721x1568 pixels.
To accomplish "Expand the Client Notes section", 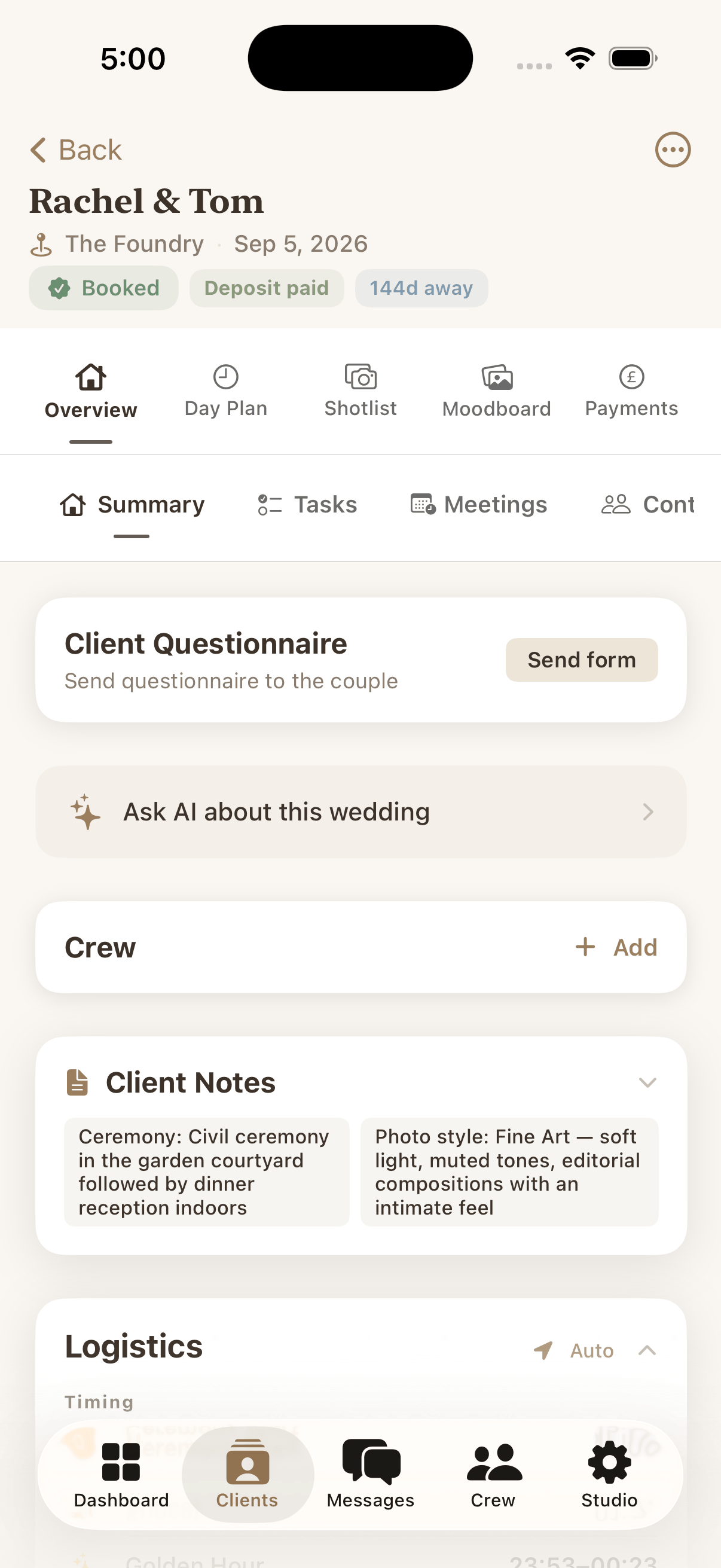I will click(647, 1083).
